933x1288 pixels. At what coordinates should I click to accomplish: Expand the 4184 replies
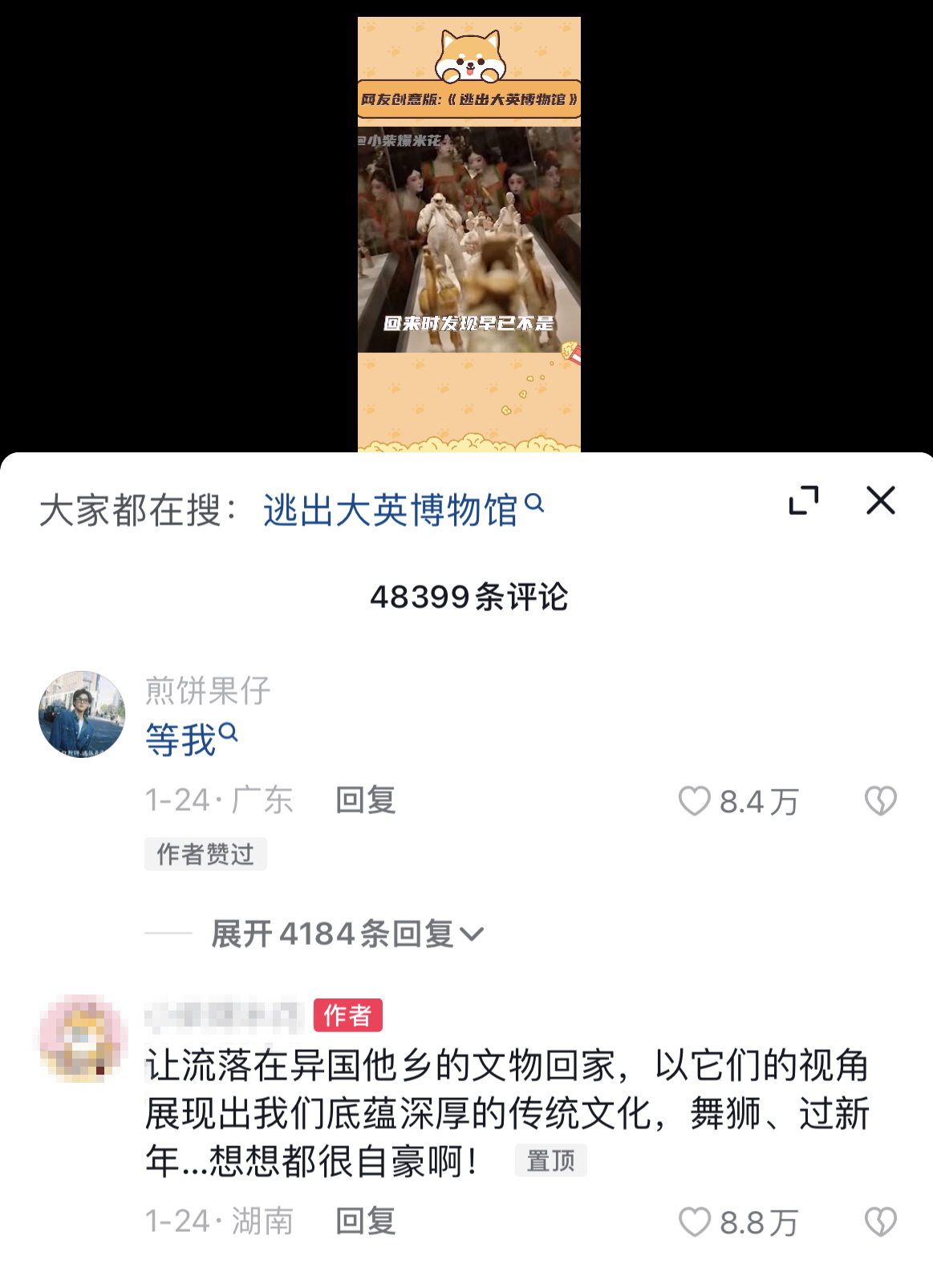[x=347, y=934]
